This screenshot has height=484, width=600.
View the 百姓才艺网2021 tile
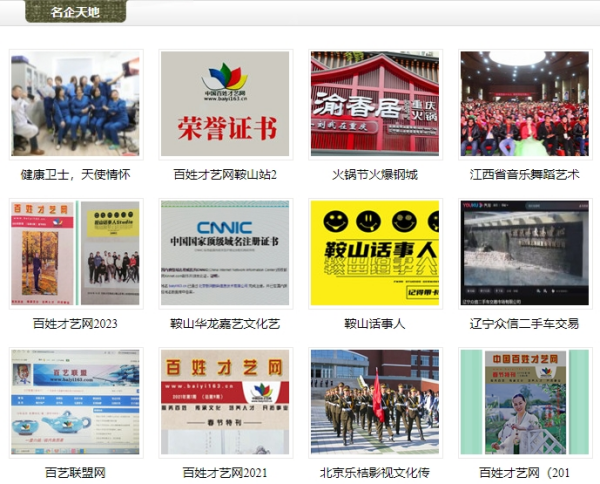(225, 402)
